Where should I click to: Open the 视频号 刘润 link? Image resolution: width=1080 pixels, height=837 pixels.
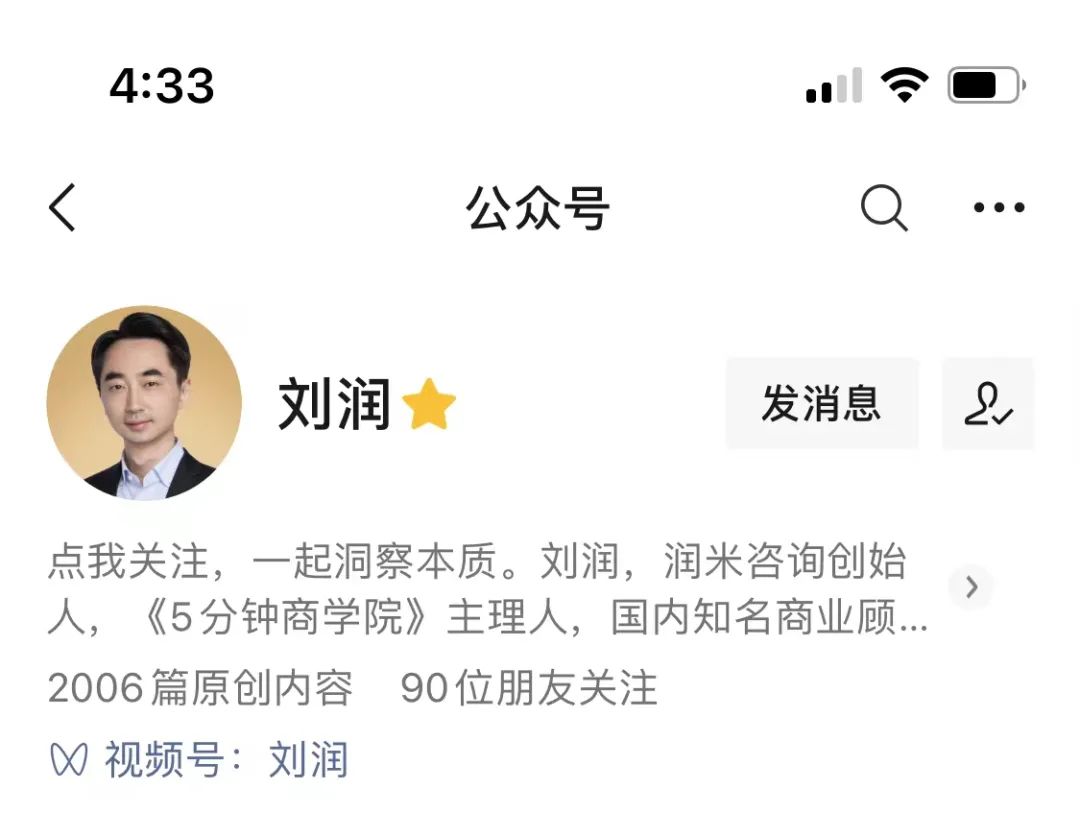[199, 760]
